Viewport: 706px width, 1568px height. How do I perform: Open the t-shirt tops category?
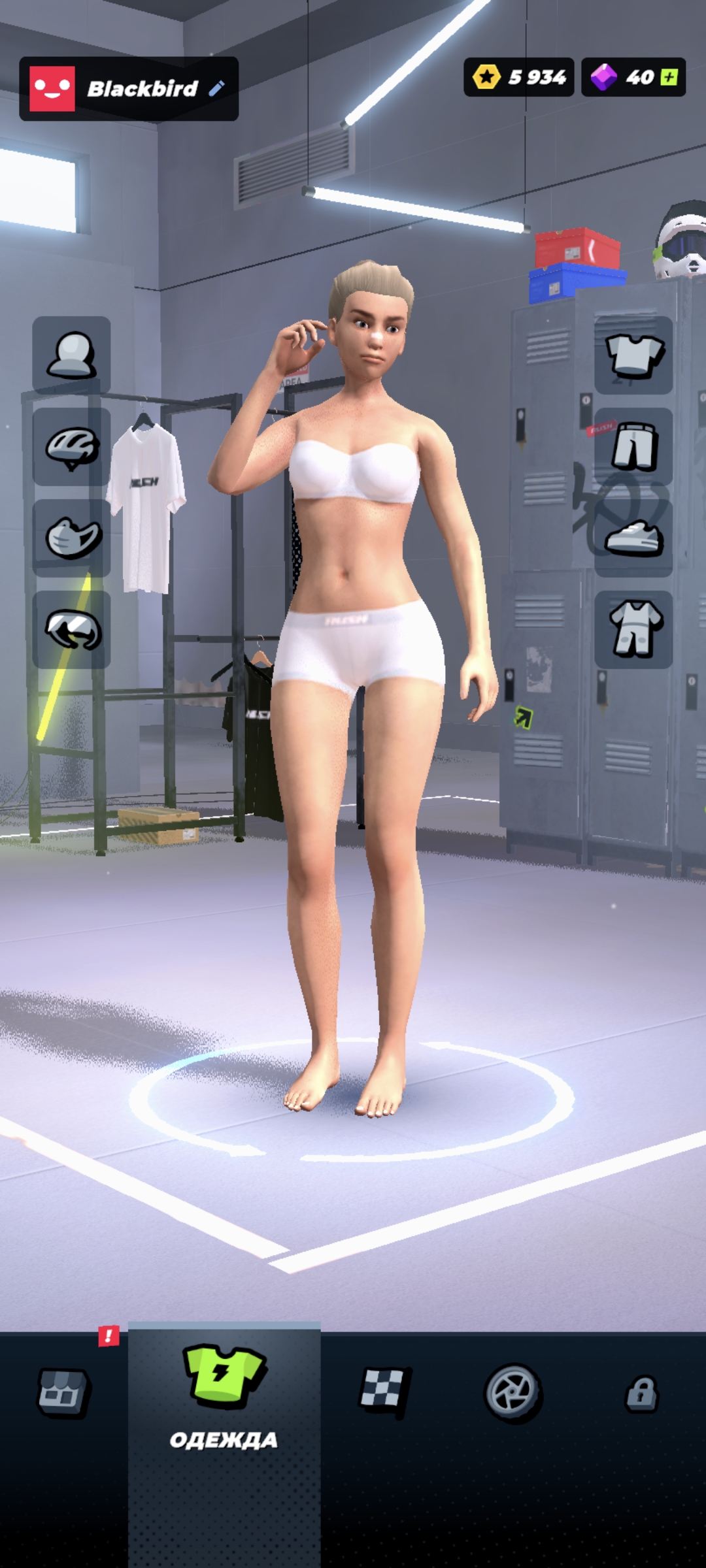point(633,355)
